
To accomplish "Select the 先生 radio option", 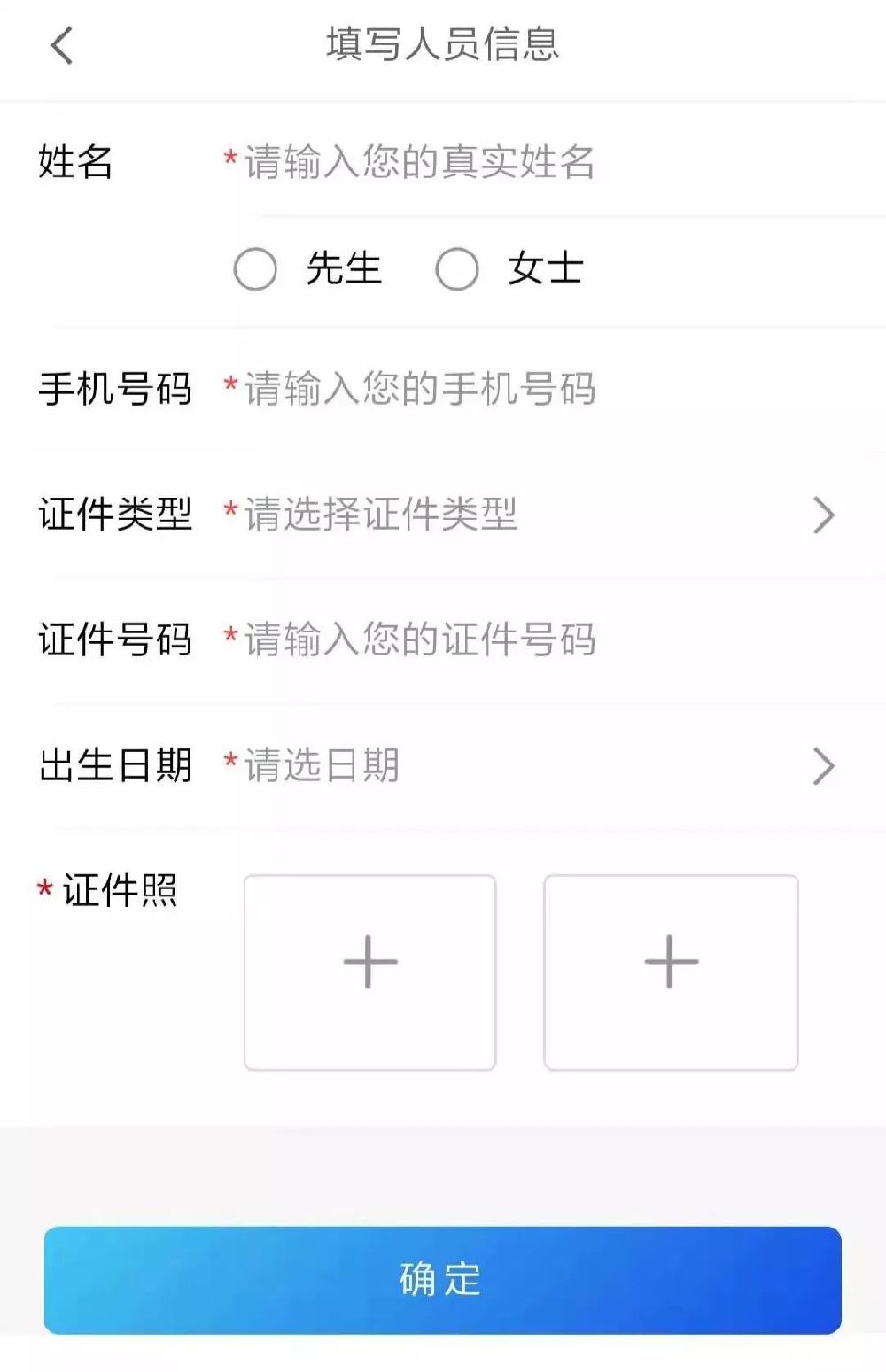I will pos(256,269).
